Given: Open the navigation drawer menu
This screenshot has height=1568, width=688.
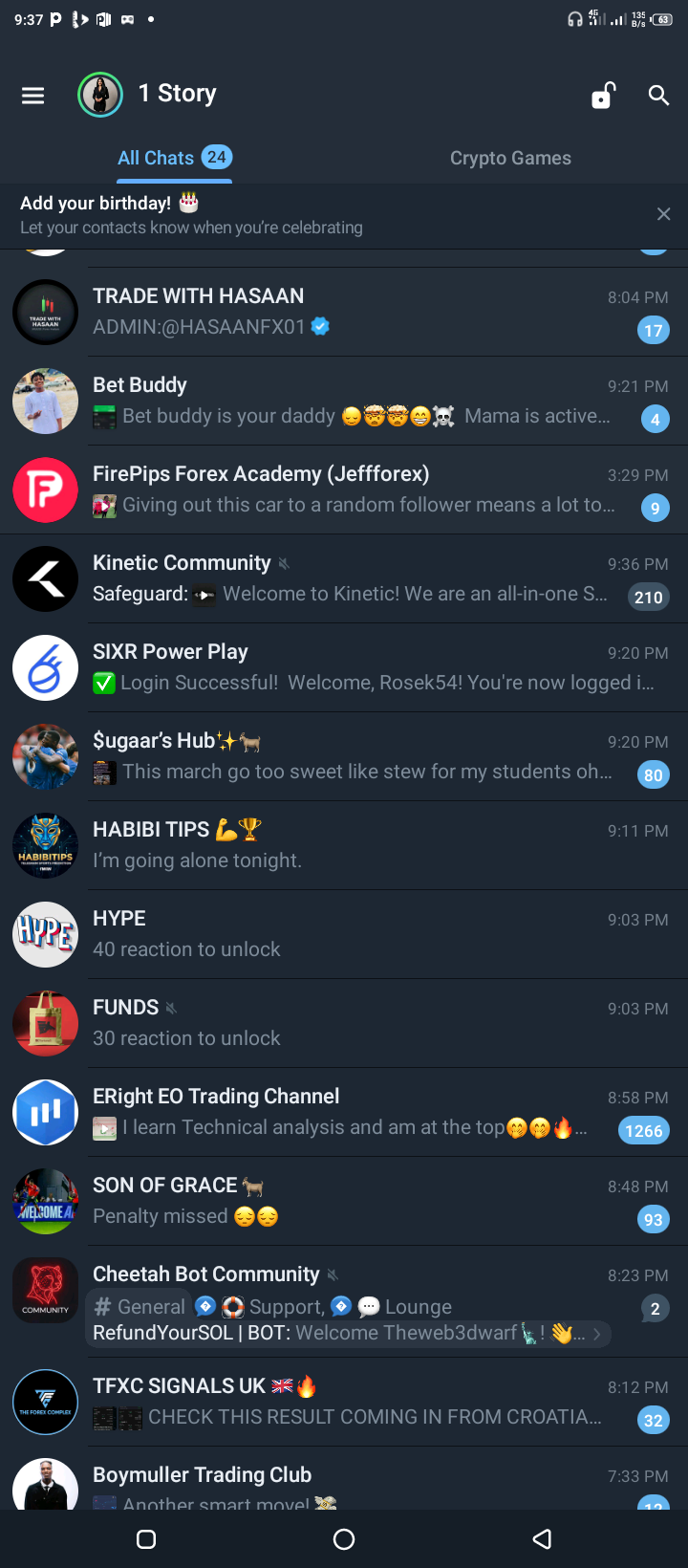Looking at the screenshot, I should pyautogui.click(x=33, y=95).
